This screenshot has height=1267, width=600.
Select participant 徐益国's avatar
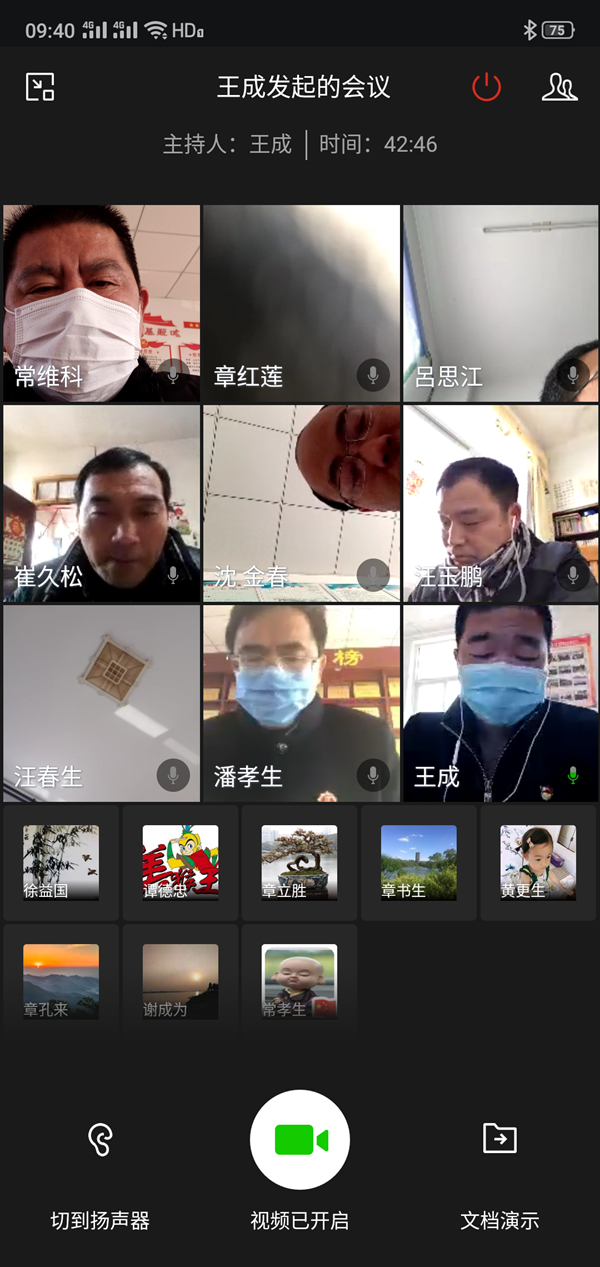(x=61, y=862)
